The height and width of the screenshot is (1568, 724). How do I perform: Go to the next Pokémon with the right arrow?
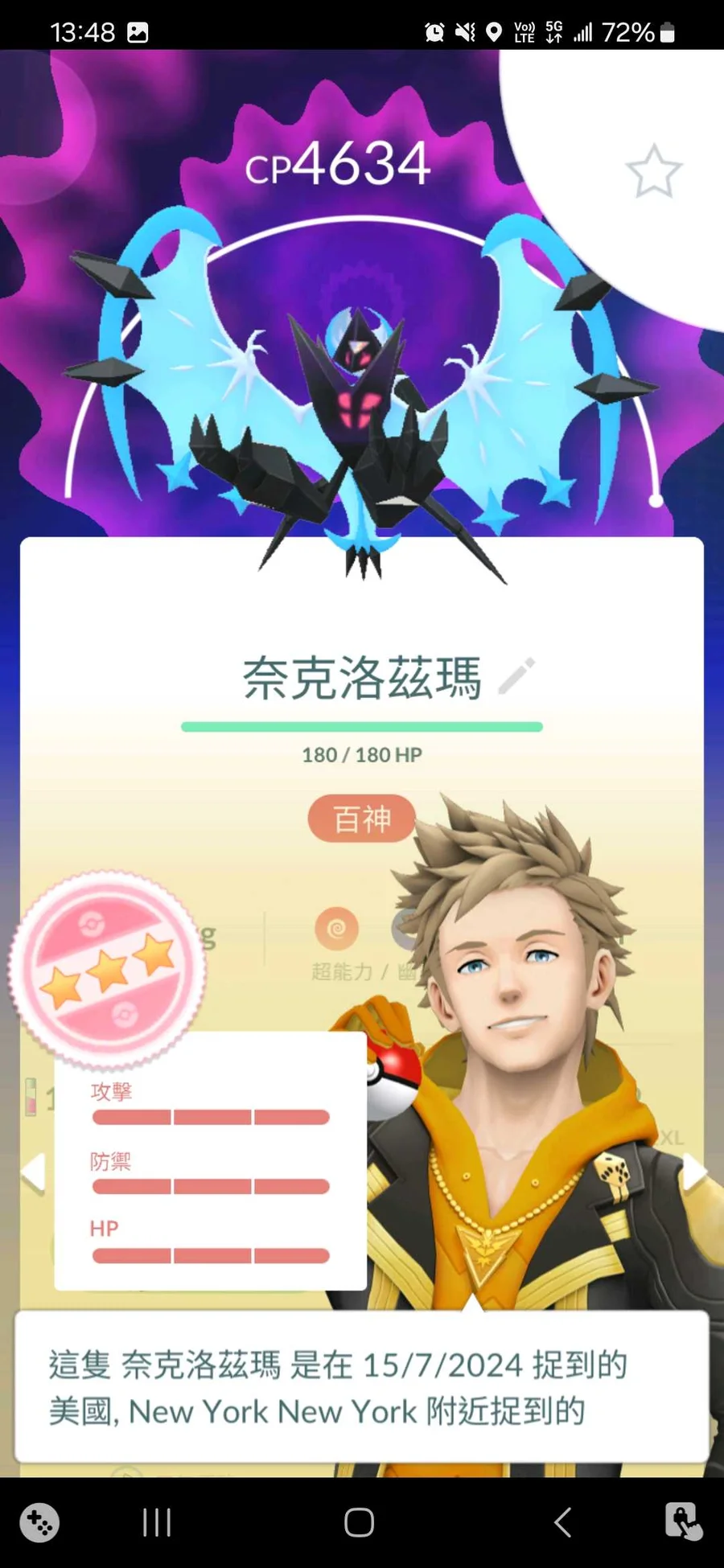coord(694,1171)
